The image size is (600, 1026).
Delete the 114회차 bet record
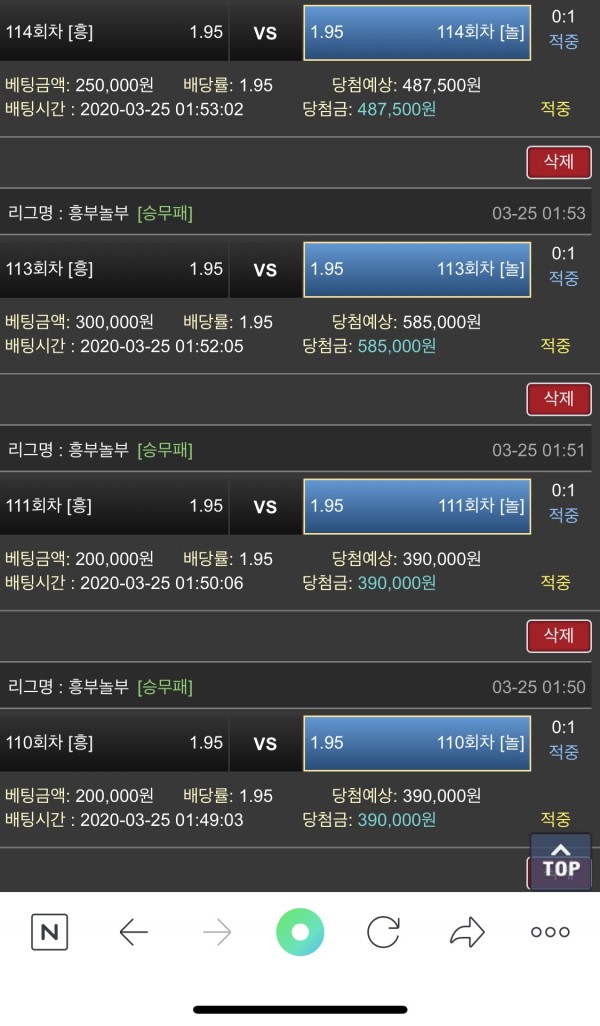558,162
